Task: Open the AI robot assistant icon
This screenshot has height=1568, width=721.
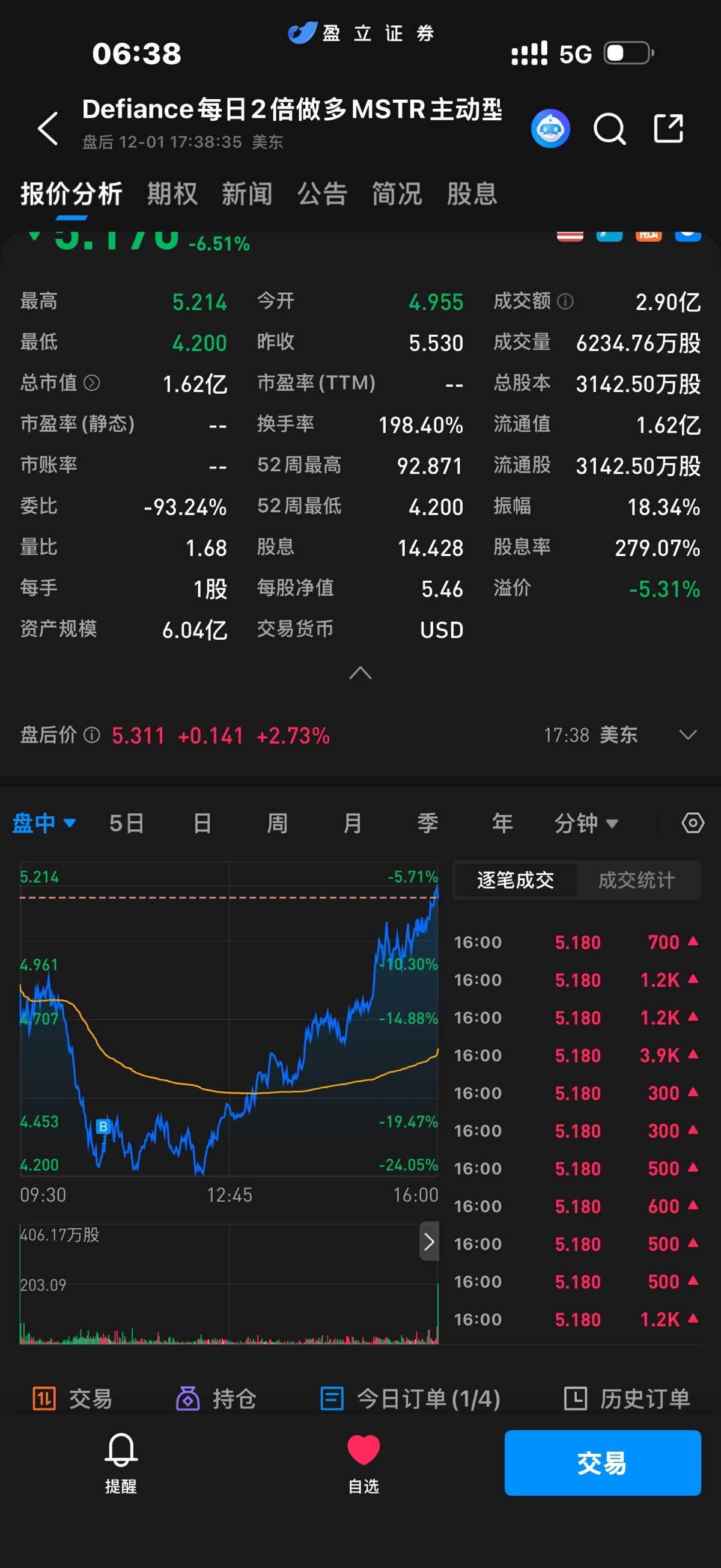Action: tap(550, 129)
